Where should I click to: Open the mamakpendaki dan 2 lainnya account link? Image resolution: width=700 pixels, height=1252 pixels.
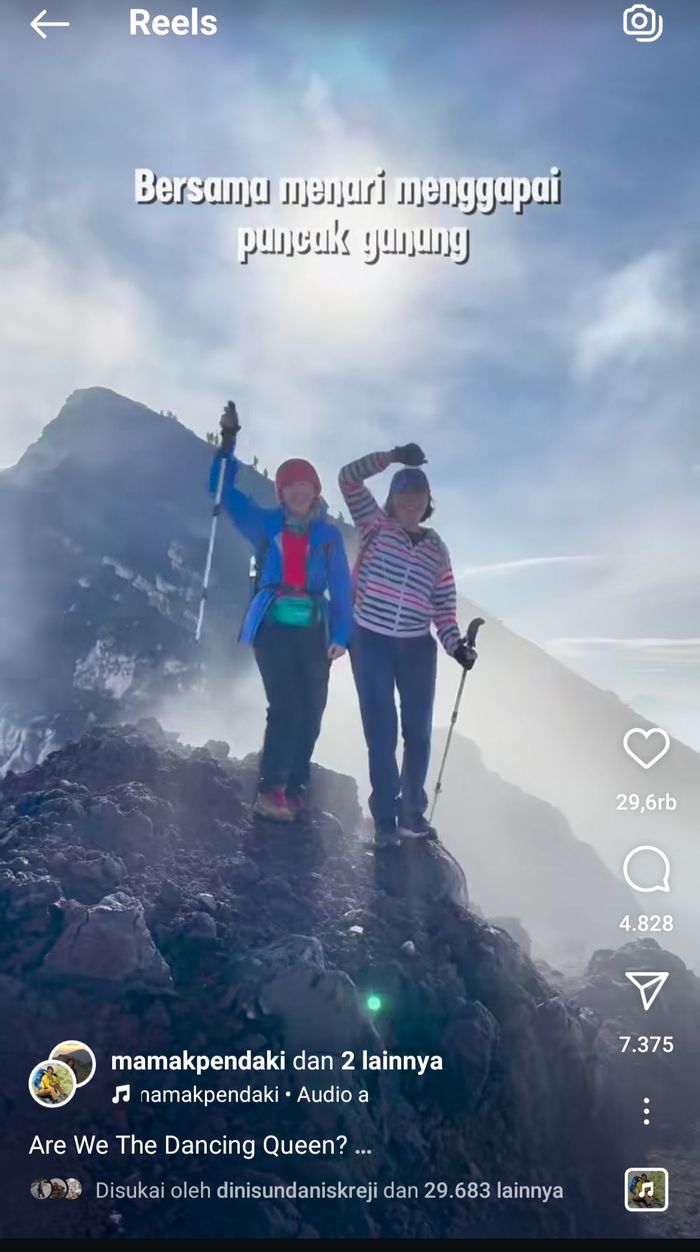coord(276,1061)
